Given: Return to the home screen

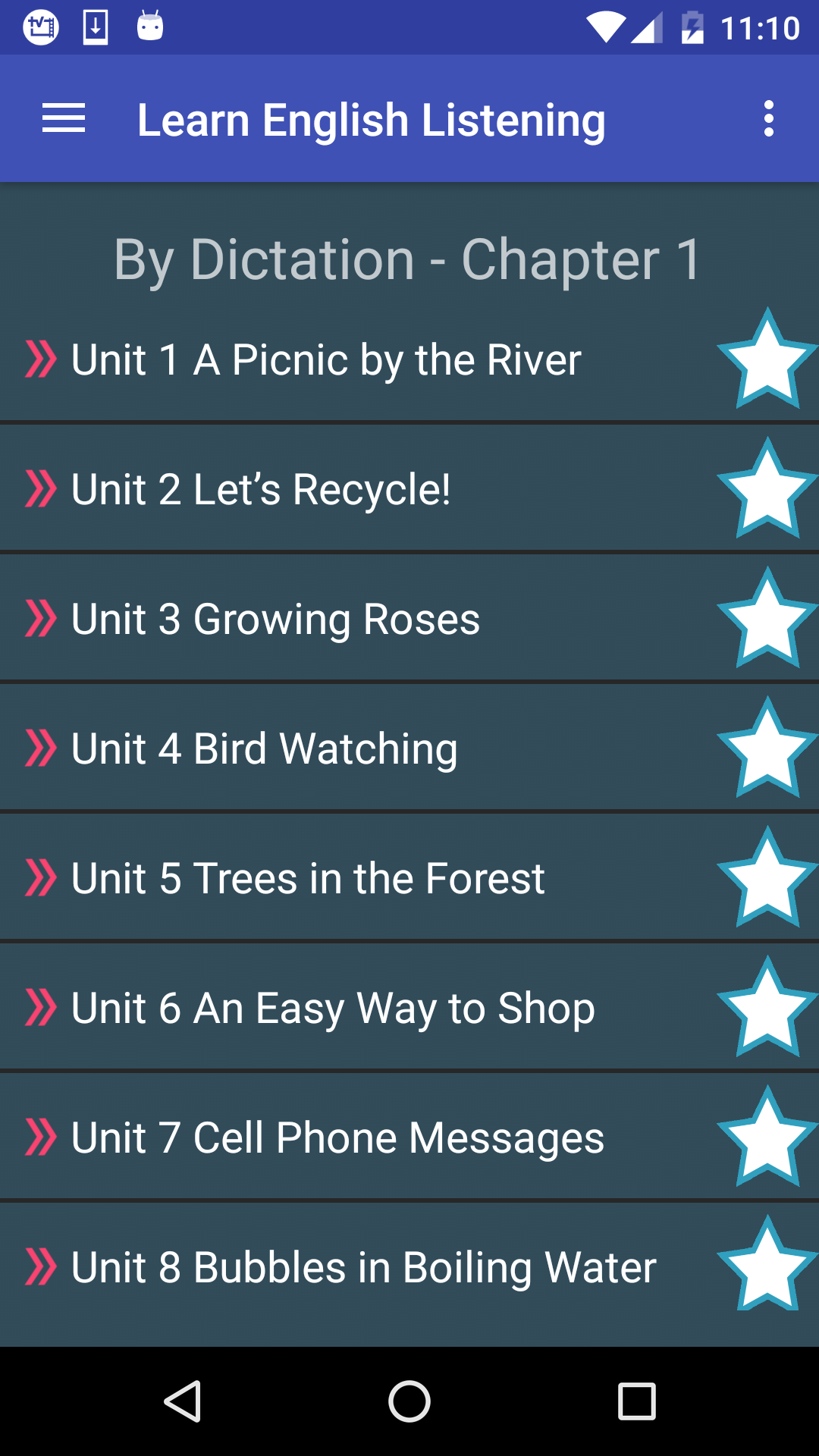Looking at the screenshot, I should (x=409, y=1401).
